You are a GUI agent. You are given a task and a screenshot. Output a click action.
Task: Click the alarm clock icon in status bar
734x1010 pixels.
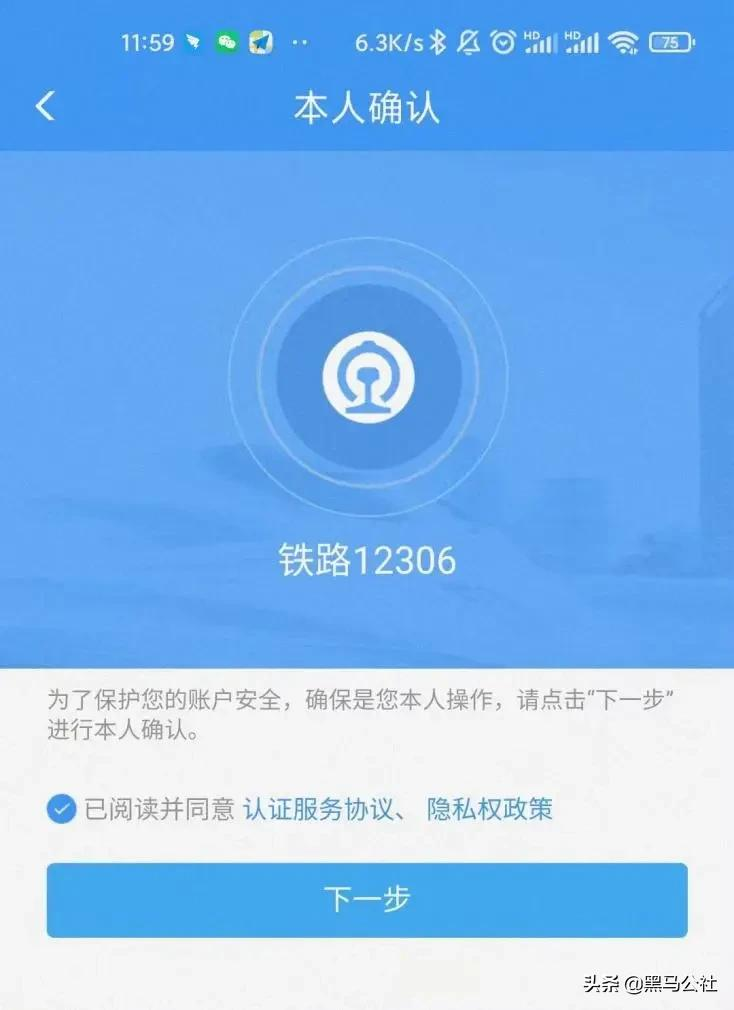click(503, 42)
